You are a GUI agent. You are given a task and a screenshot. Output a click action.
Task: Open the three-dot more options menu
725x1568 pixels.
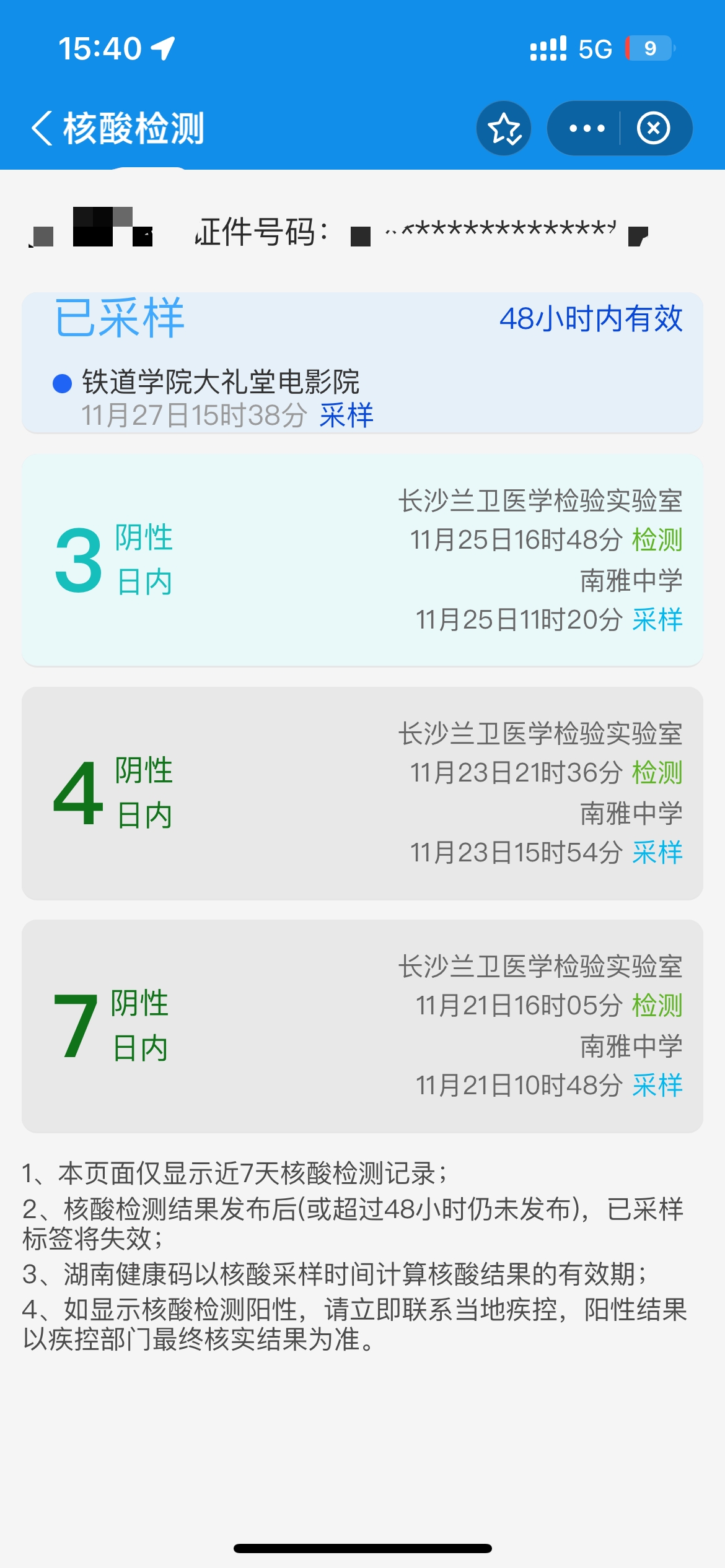[586, 129]
